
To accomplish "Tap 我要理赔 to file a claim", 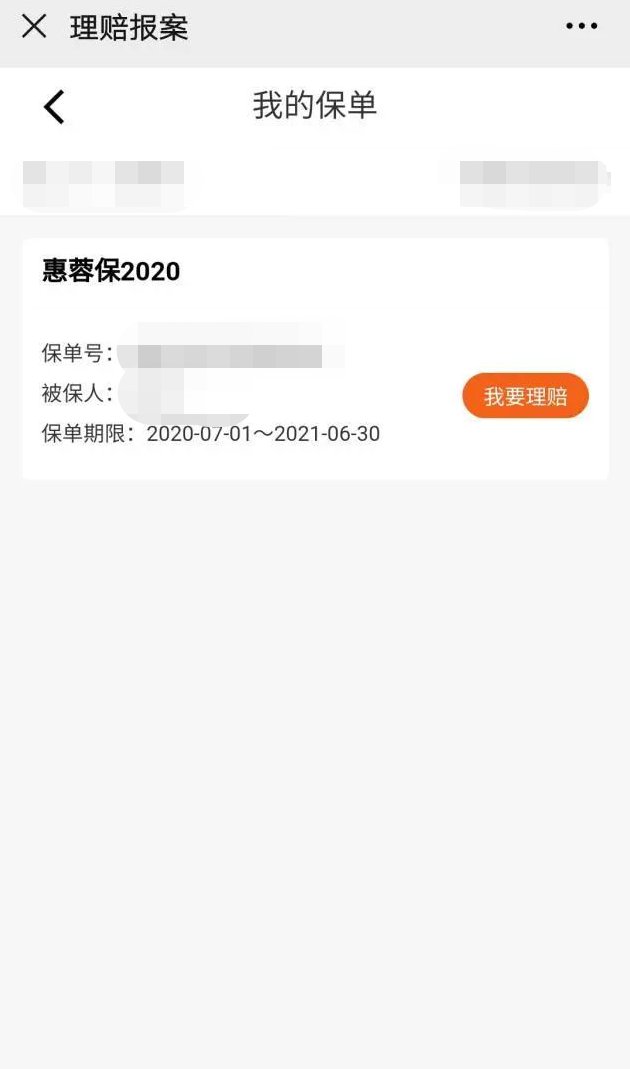I will 525,397.
